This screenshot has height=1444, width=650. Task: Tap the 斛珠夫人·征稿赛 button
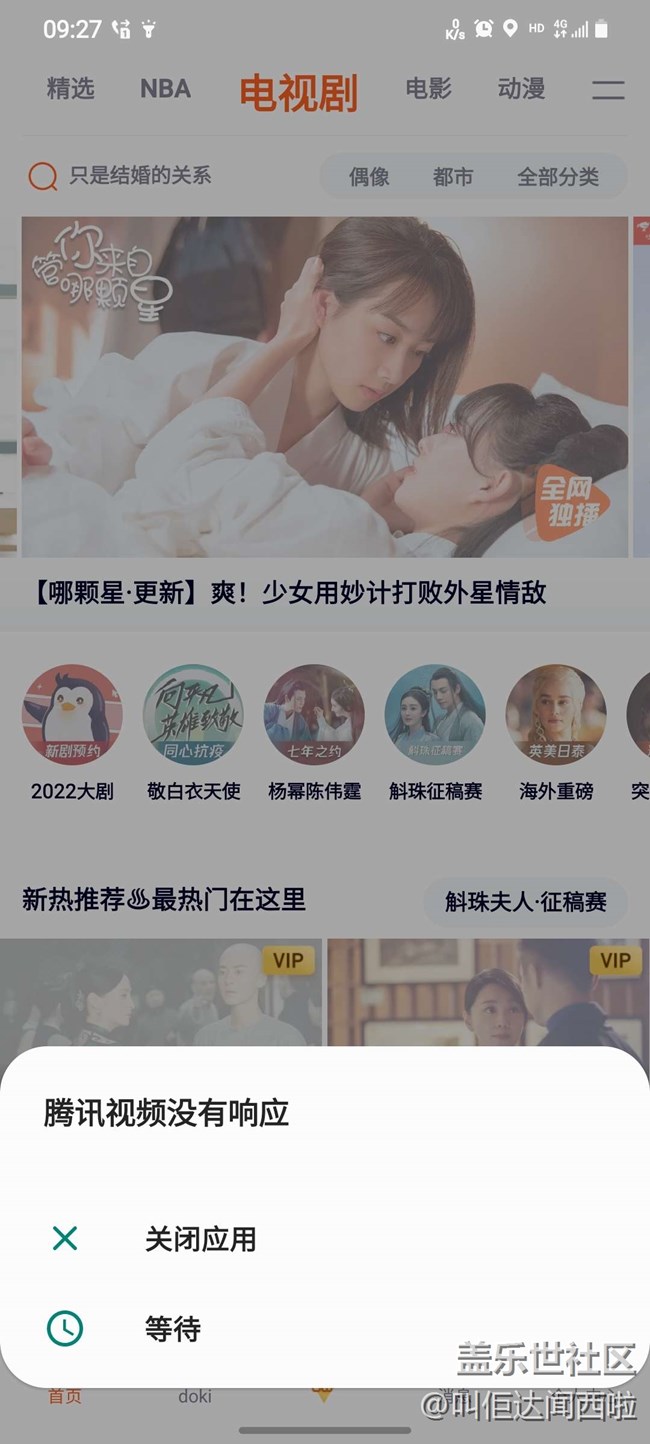click(525, 901)
